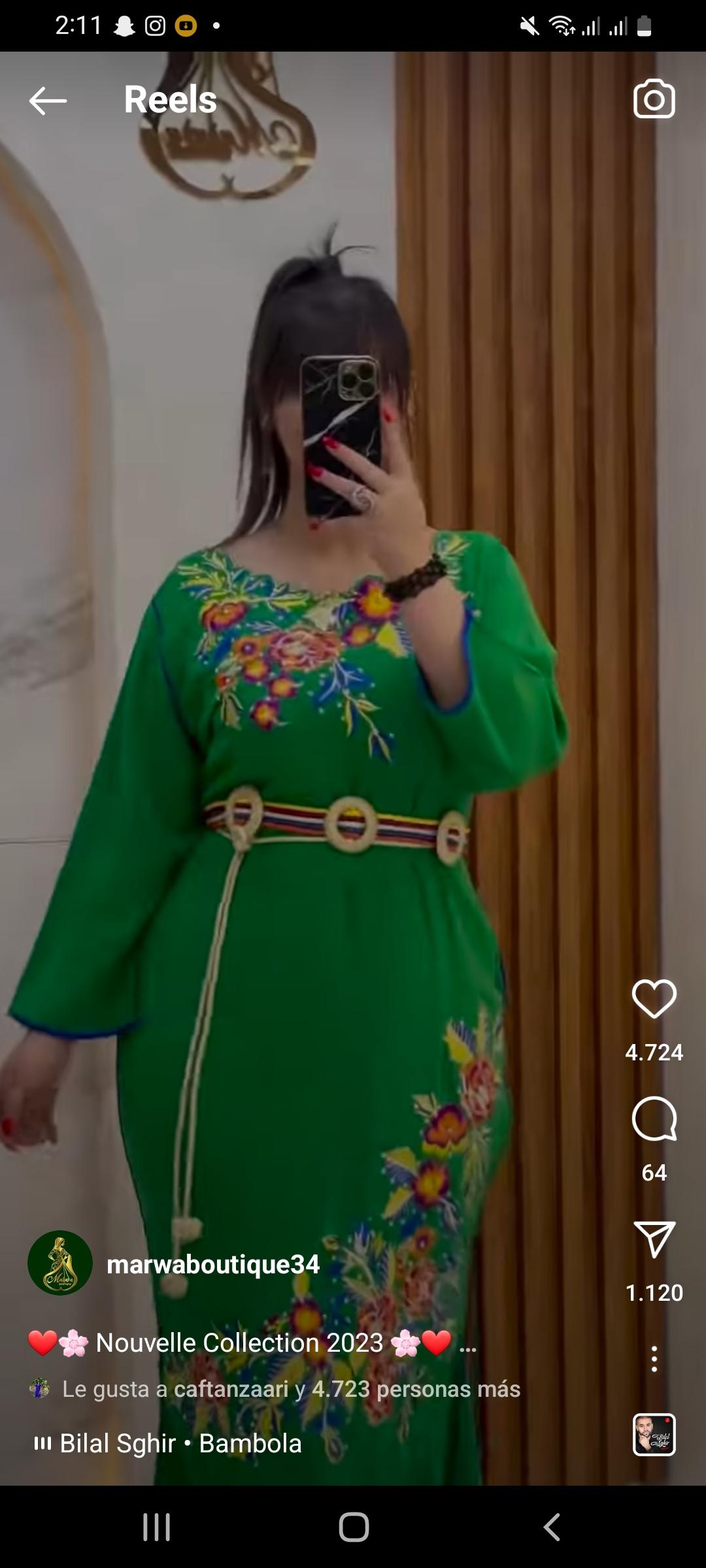706x1568 pixels.
Task: Open the Bilal Sghir audio thumbnail
Action: [x=654, y=1435]
